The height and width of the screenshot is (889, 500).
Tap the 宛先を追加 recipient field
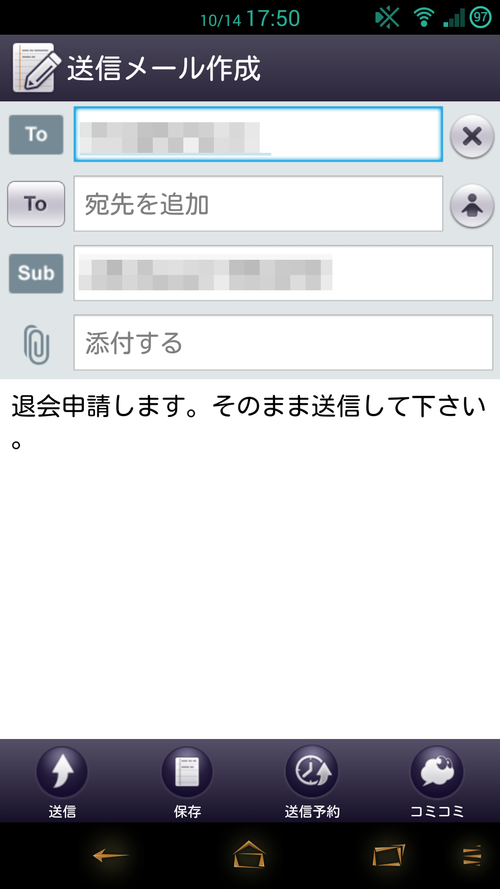pos(258,204)
